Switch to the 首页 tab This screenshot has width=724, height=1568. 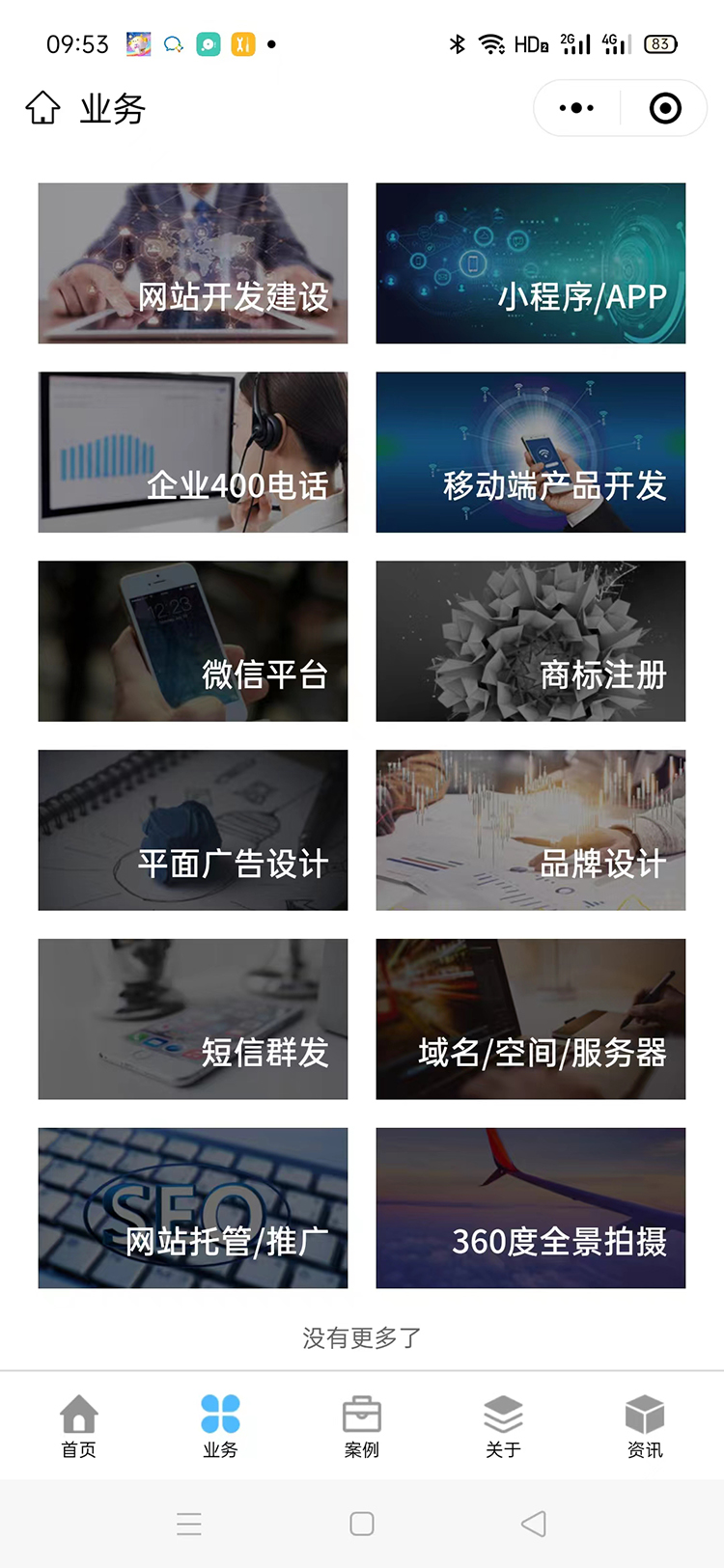[79, 1426]
